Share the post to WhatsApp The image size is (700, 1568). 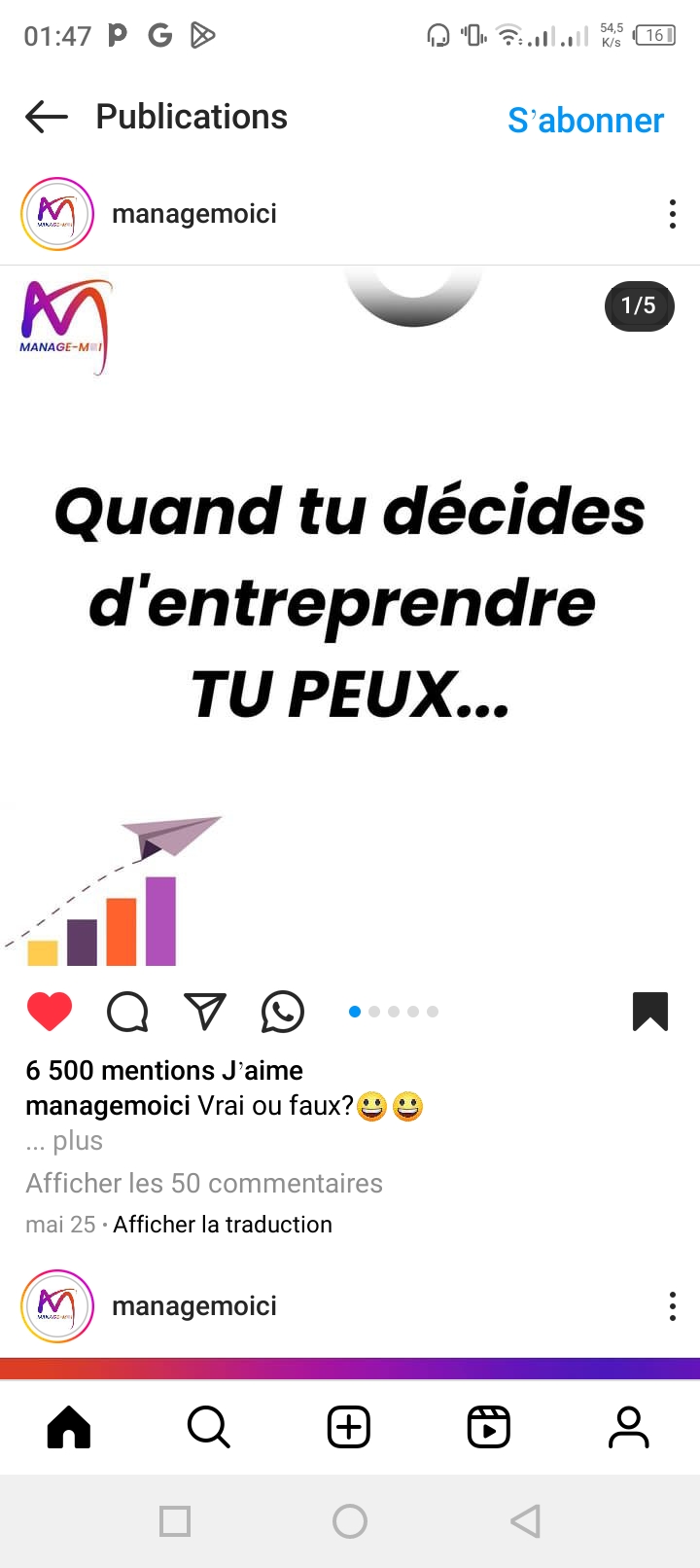[283, 1012]
